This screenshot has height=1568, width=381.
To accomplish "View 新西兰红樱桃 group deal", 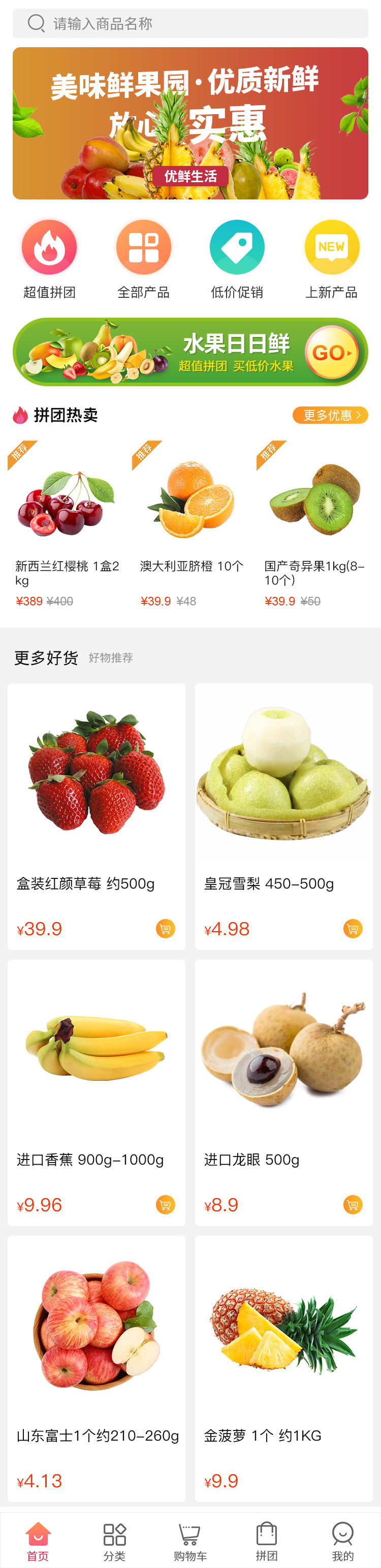I will pyautogui.click(x=66, y=524).
